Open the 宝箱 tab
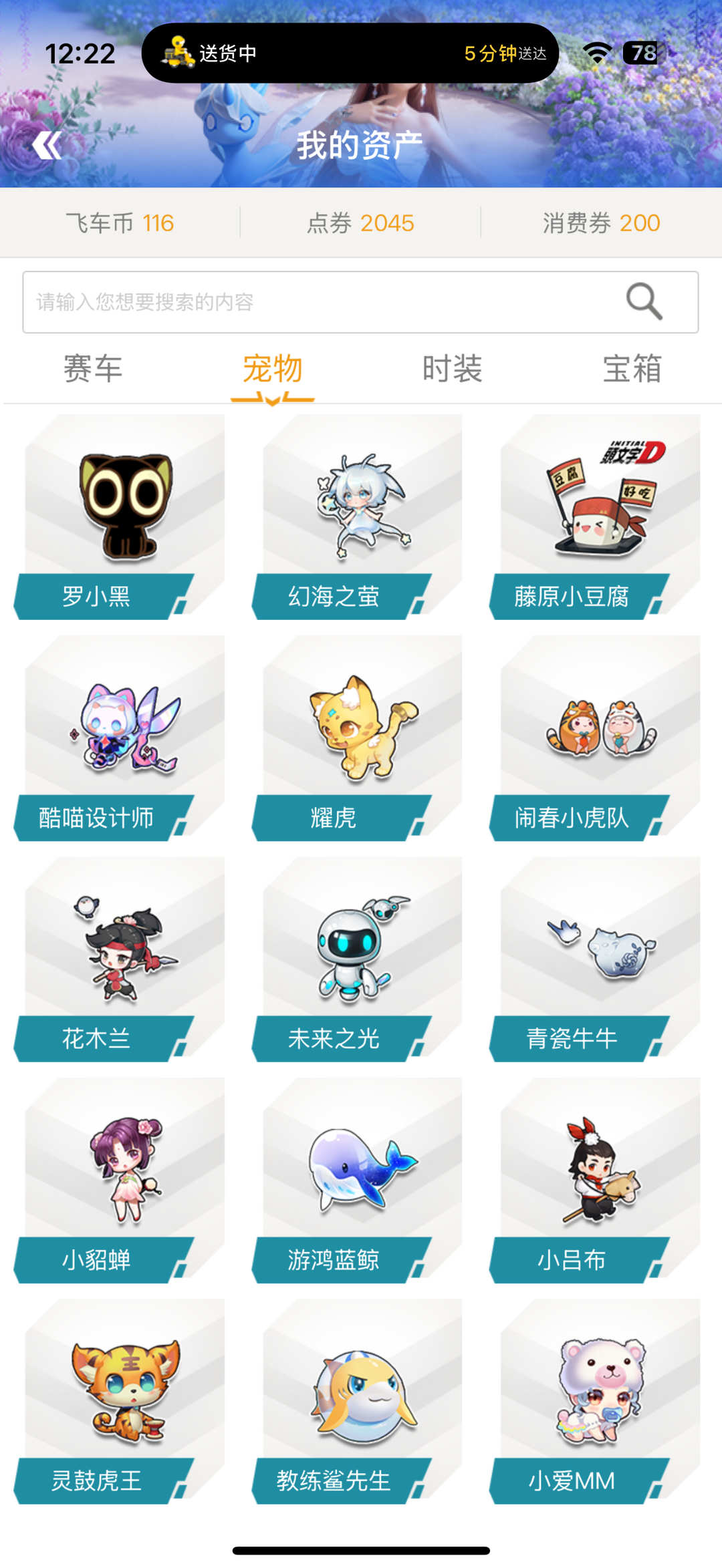Viewport: 722px width, 1568px height. (x=632, y=369)
